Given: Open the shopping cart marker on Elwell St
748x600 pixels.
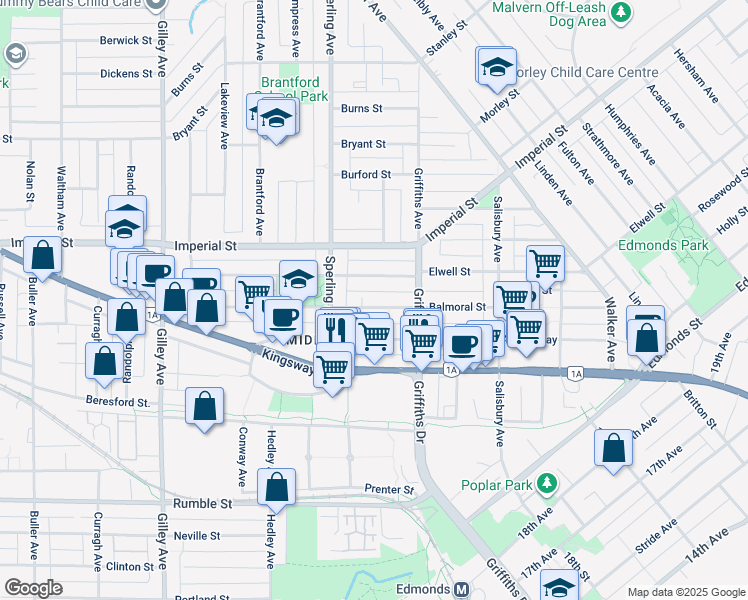Looking at the screenshot, I should [546, 265].
